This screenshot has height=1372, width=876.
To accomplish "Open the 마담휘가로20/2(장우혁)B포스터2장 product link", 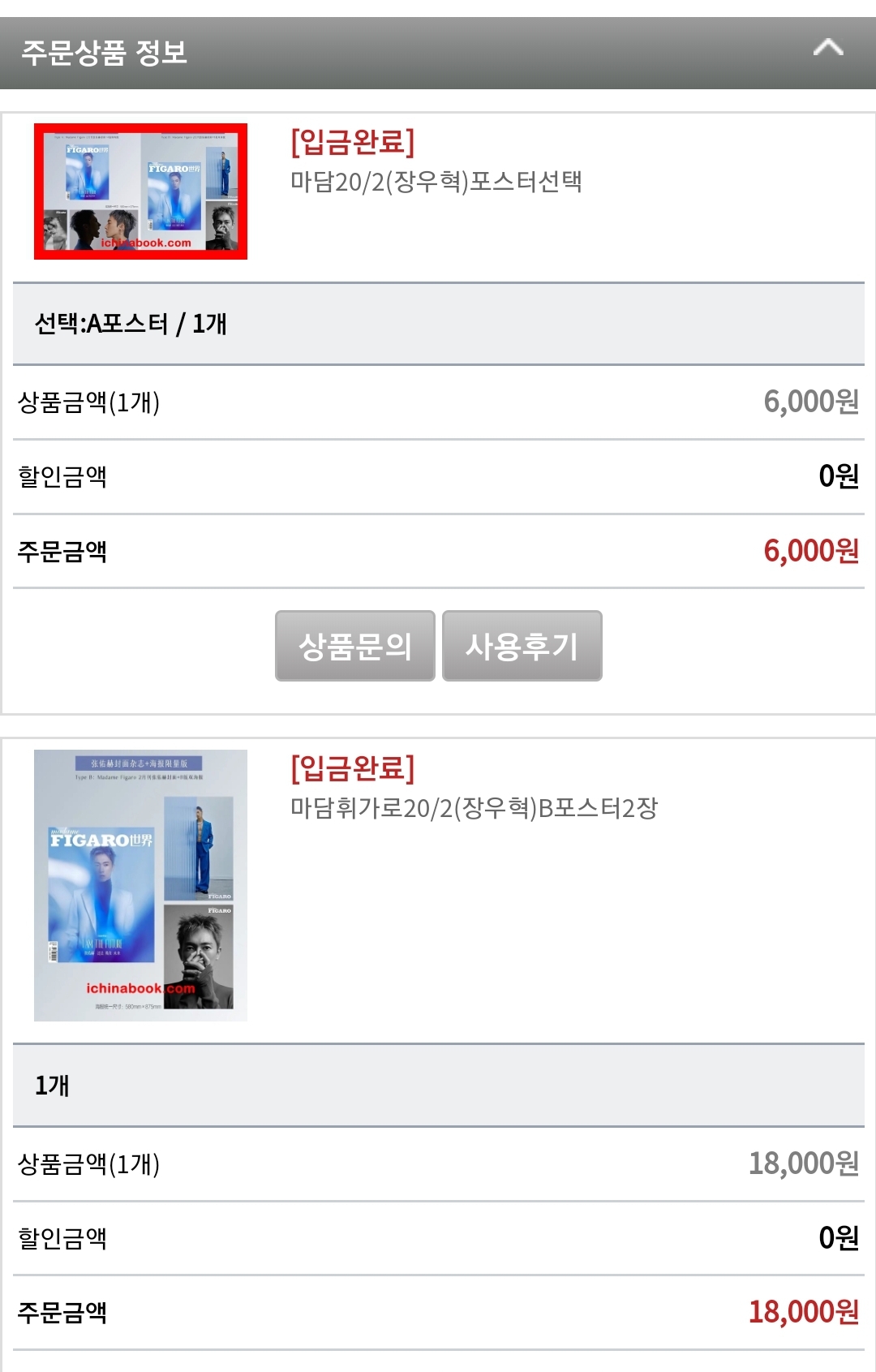I will (474, 807).
